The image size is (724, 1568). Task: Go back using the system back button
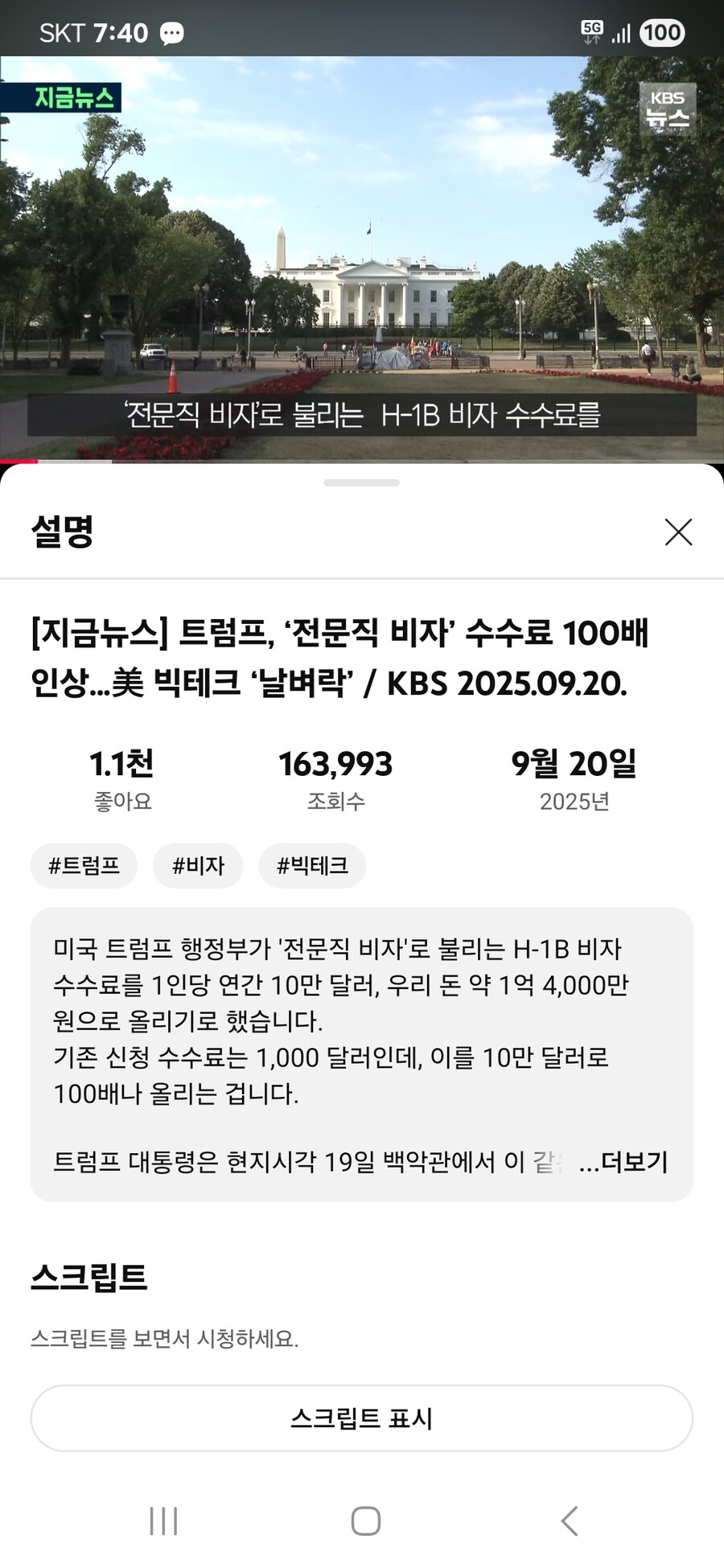pos(569,1521)
